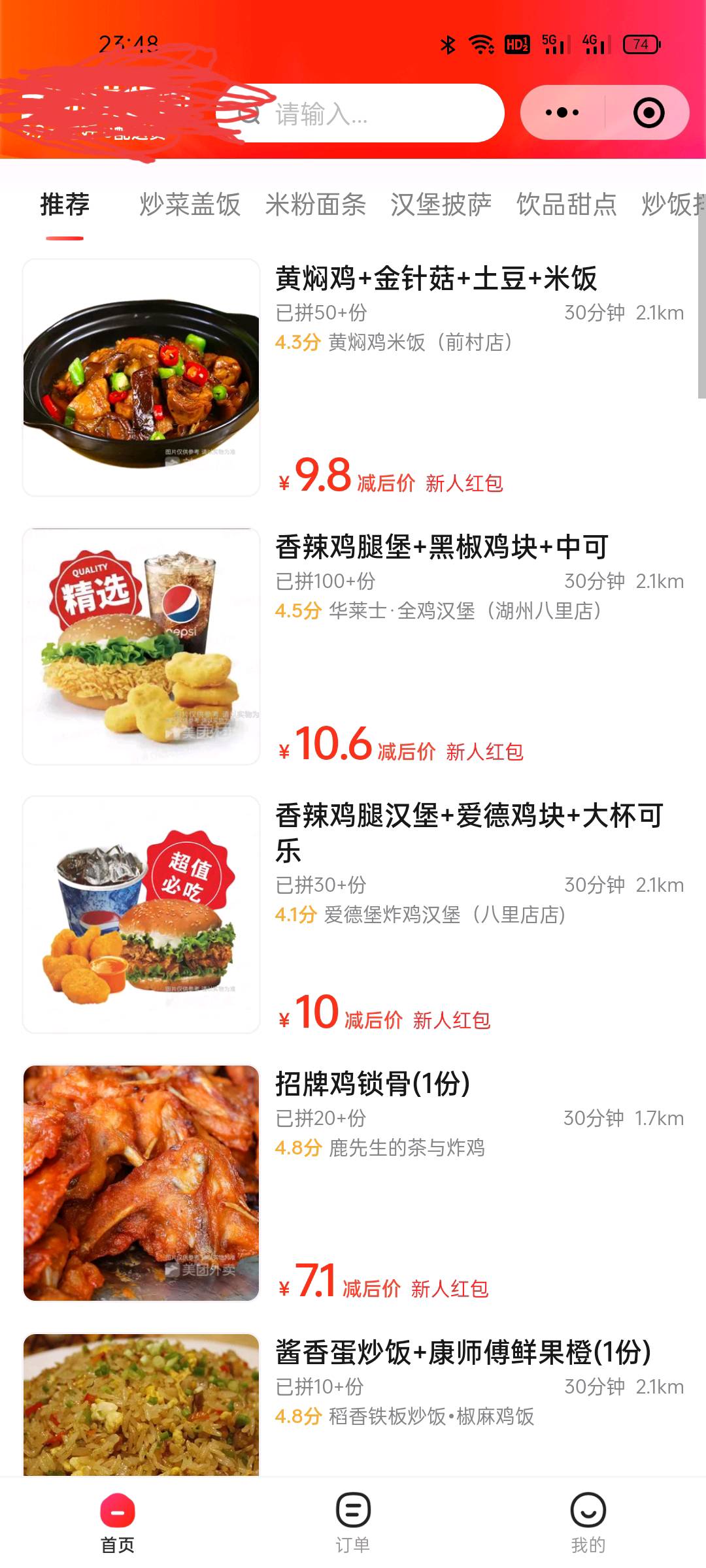Select the 推荐 category tab
The image size is (706, 1568).
point(65,204)
